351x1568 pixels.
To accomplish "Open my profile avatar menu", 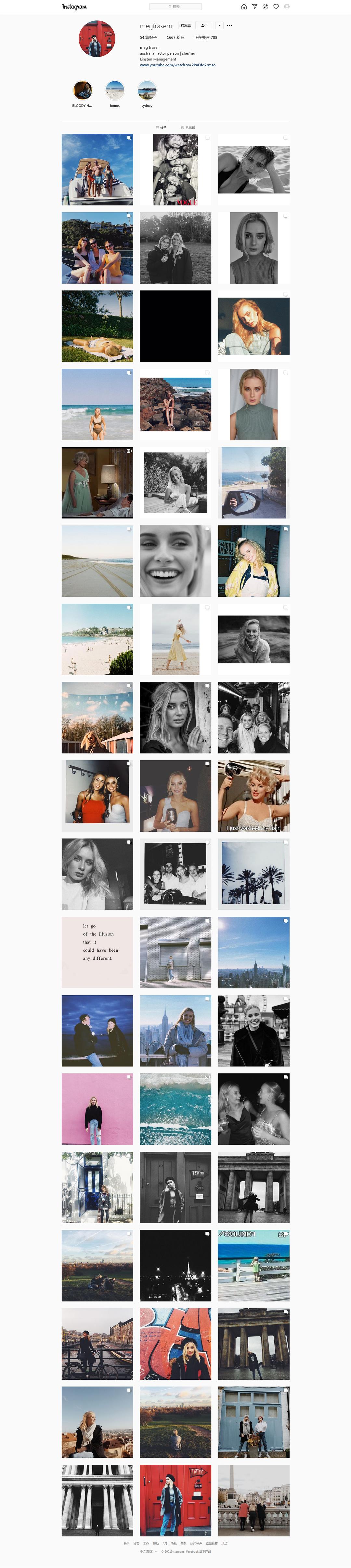I will [x=287, y=7].
